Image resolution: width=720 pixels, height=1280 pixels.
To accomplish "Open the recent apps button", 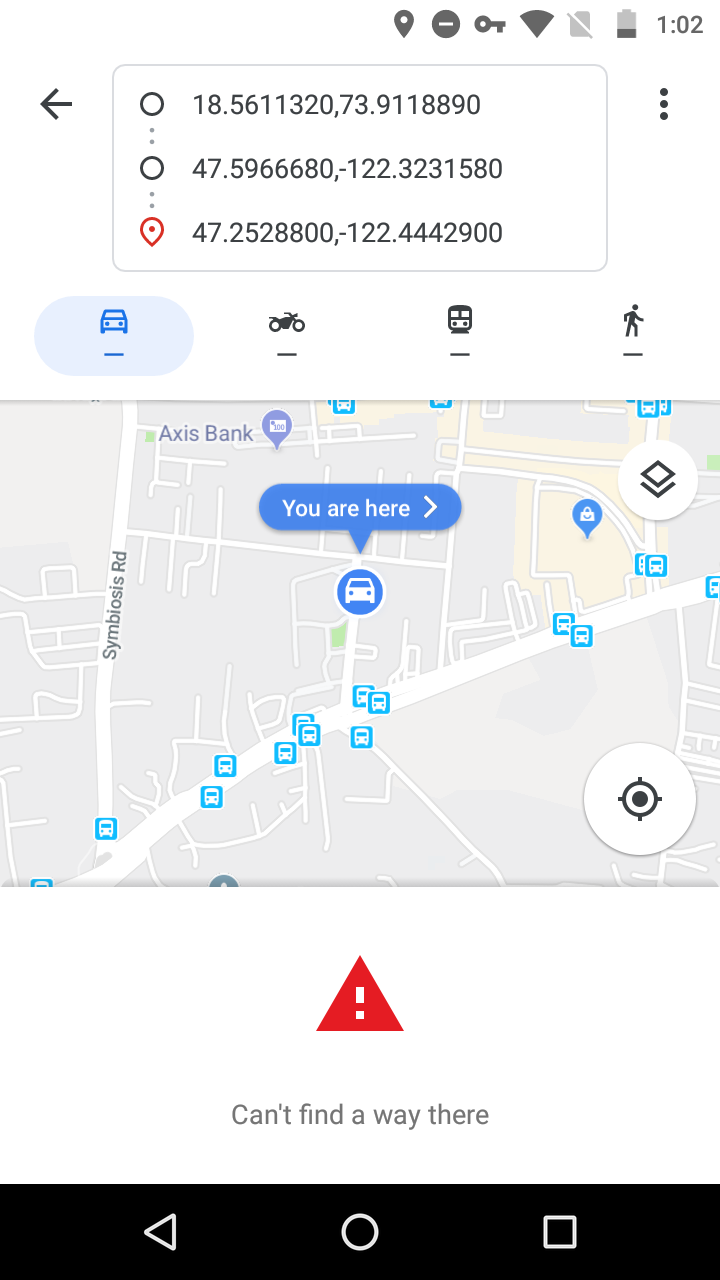I will click(x=560, y=1232).
